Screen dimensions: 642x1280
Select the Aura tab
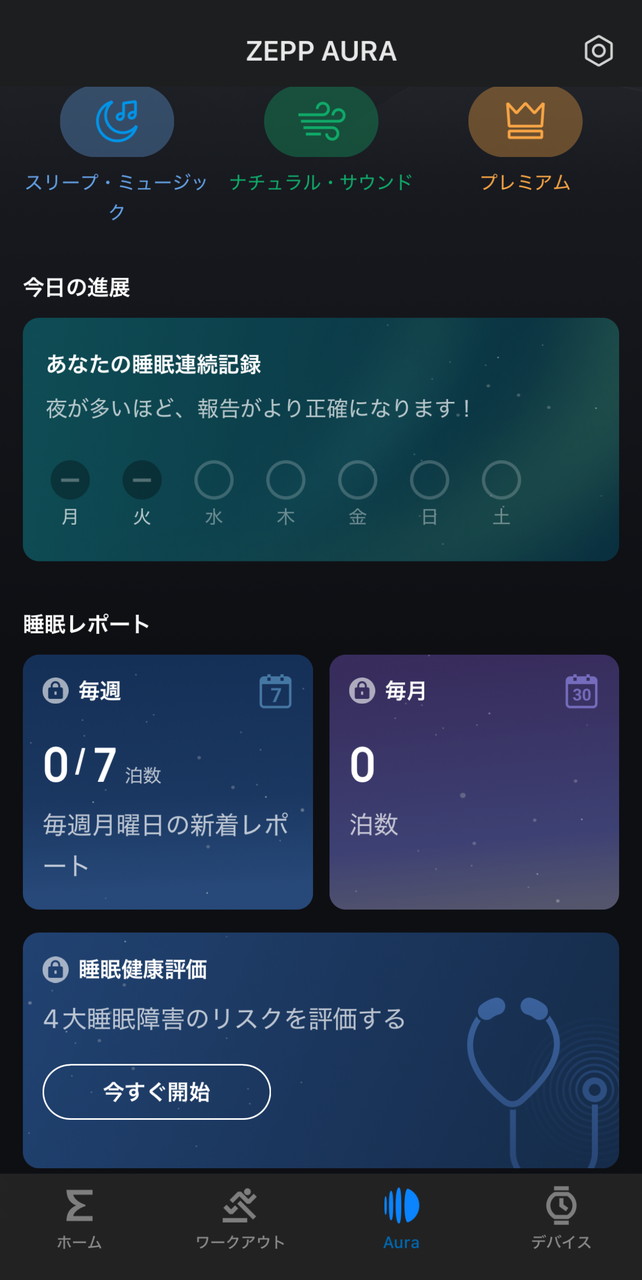point(401,1220)
